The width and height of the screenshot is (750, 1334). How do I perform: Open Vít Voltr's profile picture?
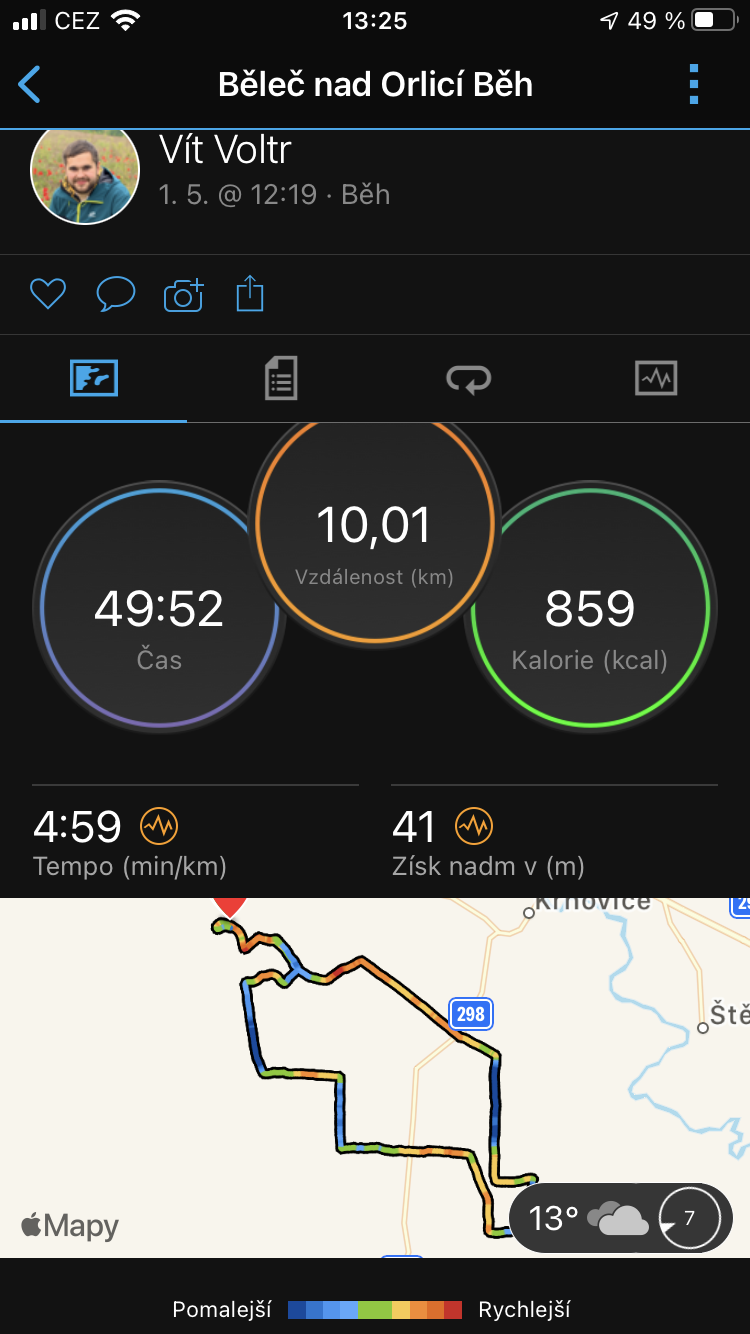pos(84,176)
